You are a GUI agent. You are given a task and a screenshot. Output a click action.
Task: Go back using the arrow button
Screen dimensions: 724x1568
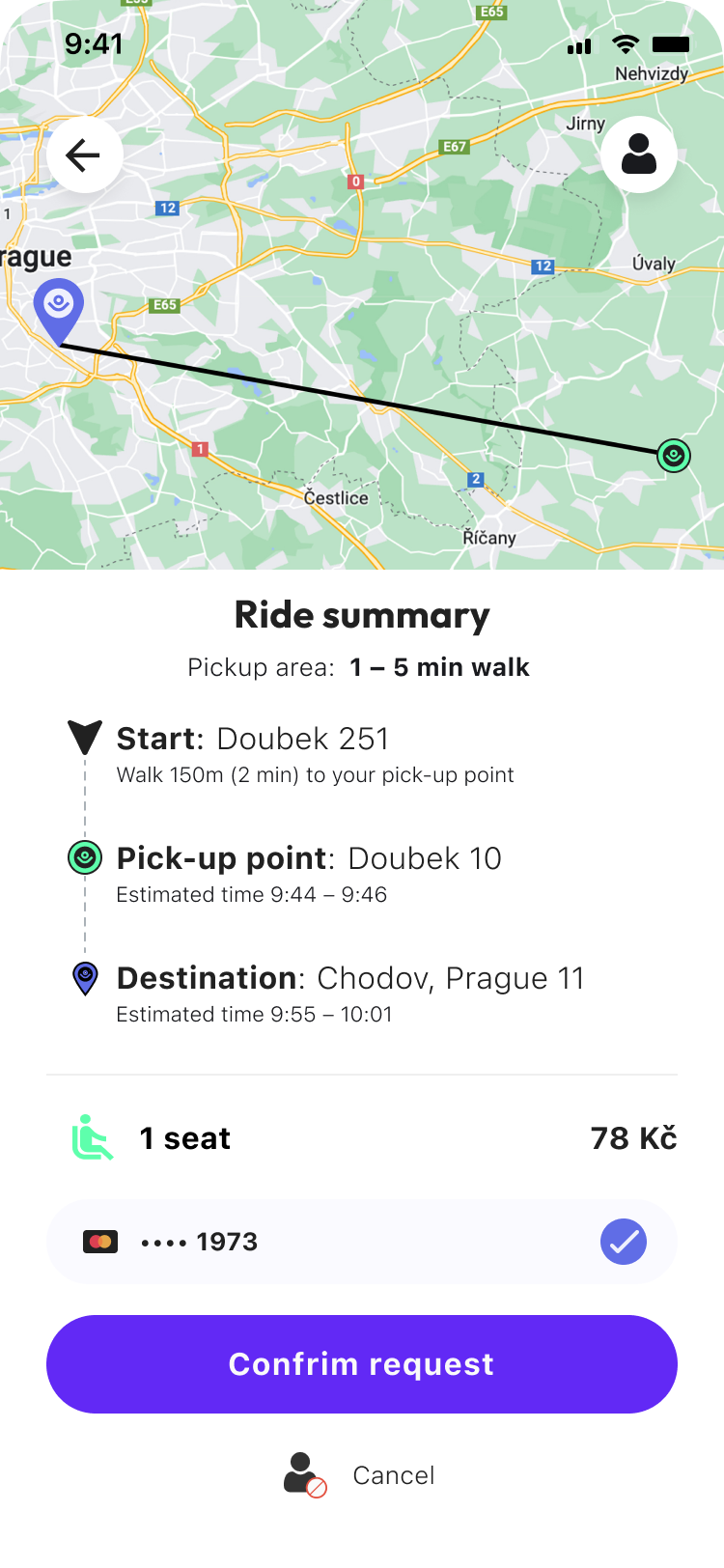[x=84, y=154]
